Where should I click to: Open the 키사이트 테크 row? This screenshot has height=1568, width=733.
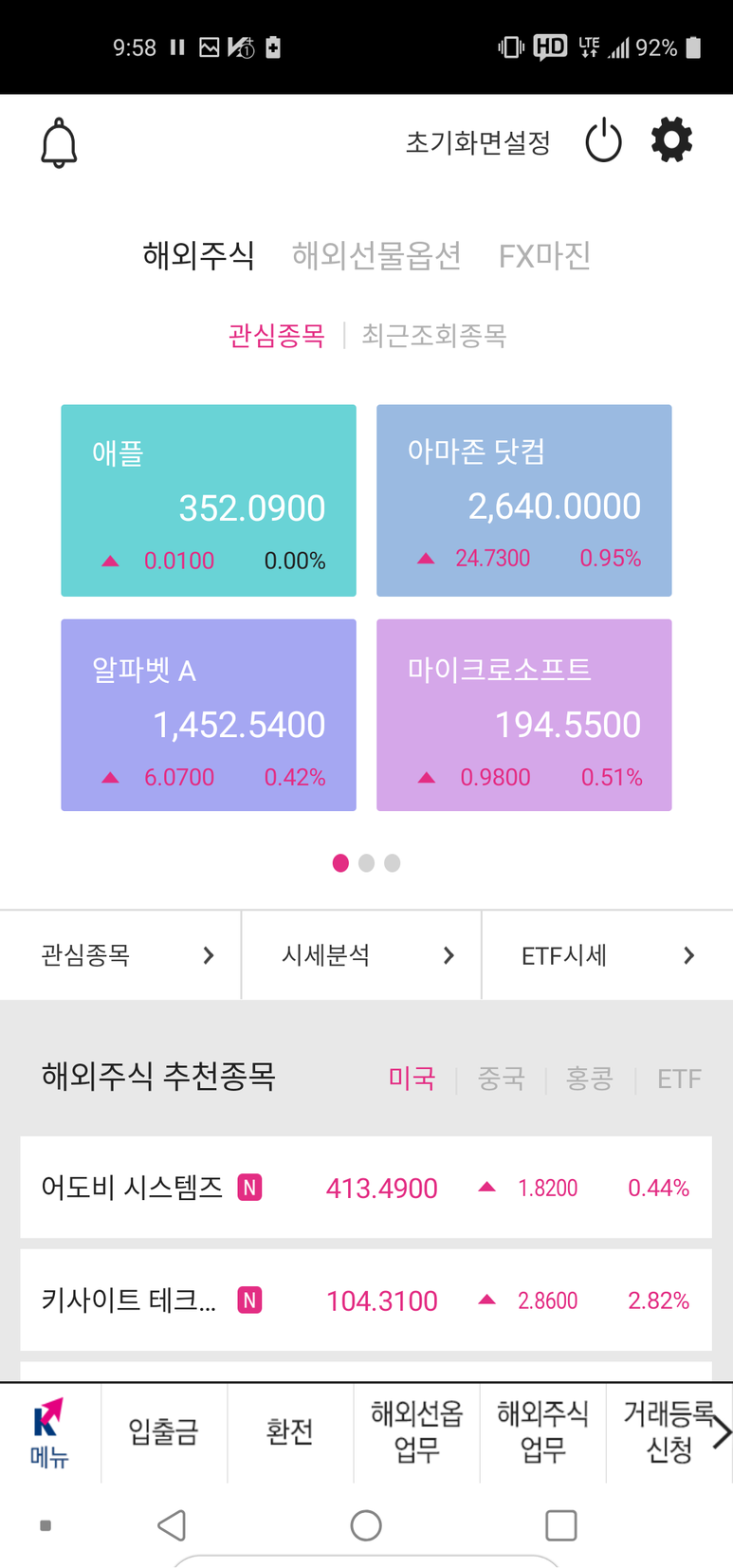point(366,1300)
